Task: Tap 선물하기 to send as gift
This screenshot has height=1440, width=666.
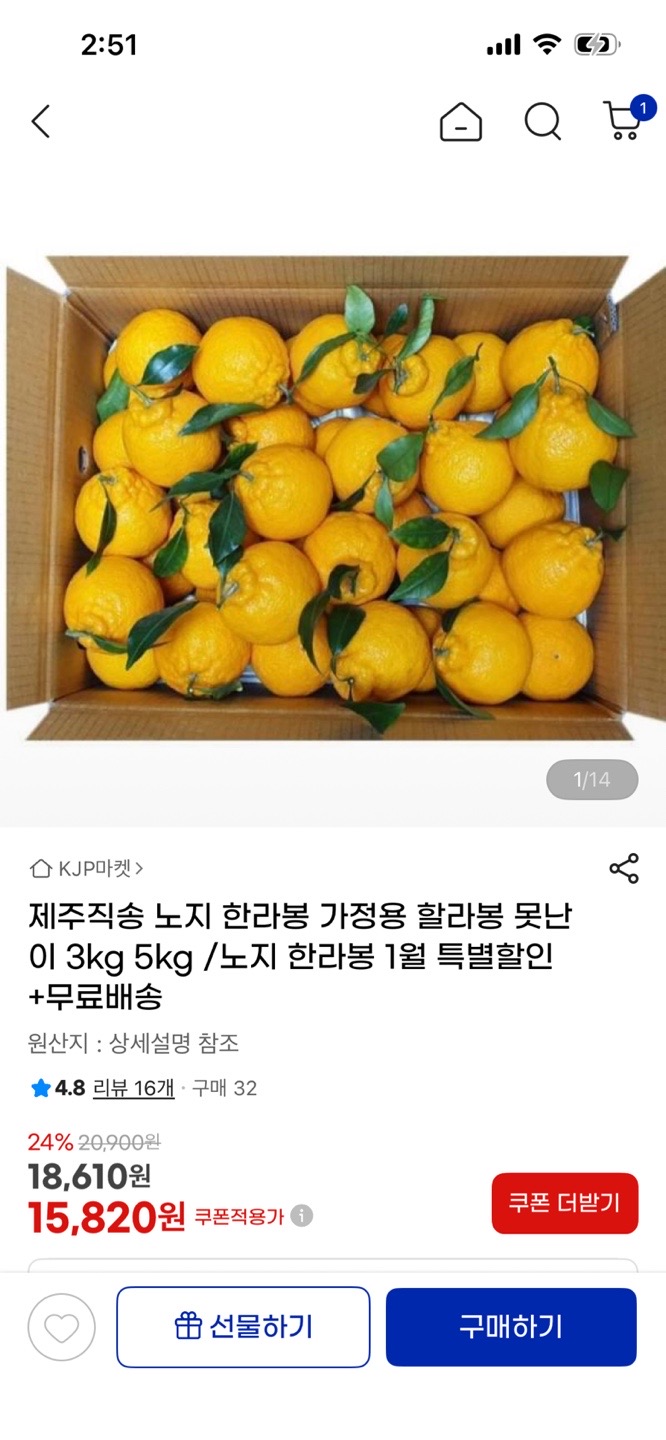Action: point(243,1327)
